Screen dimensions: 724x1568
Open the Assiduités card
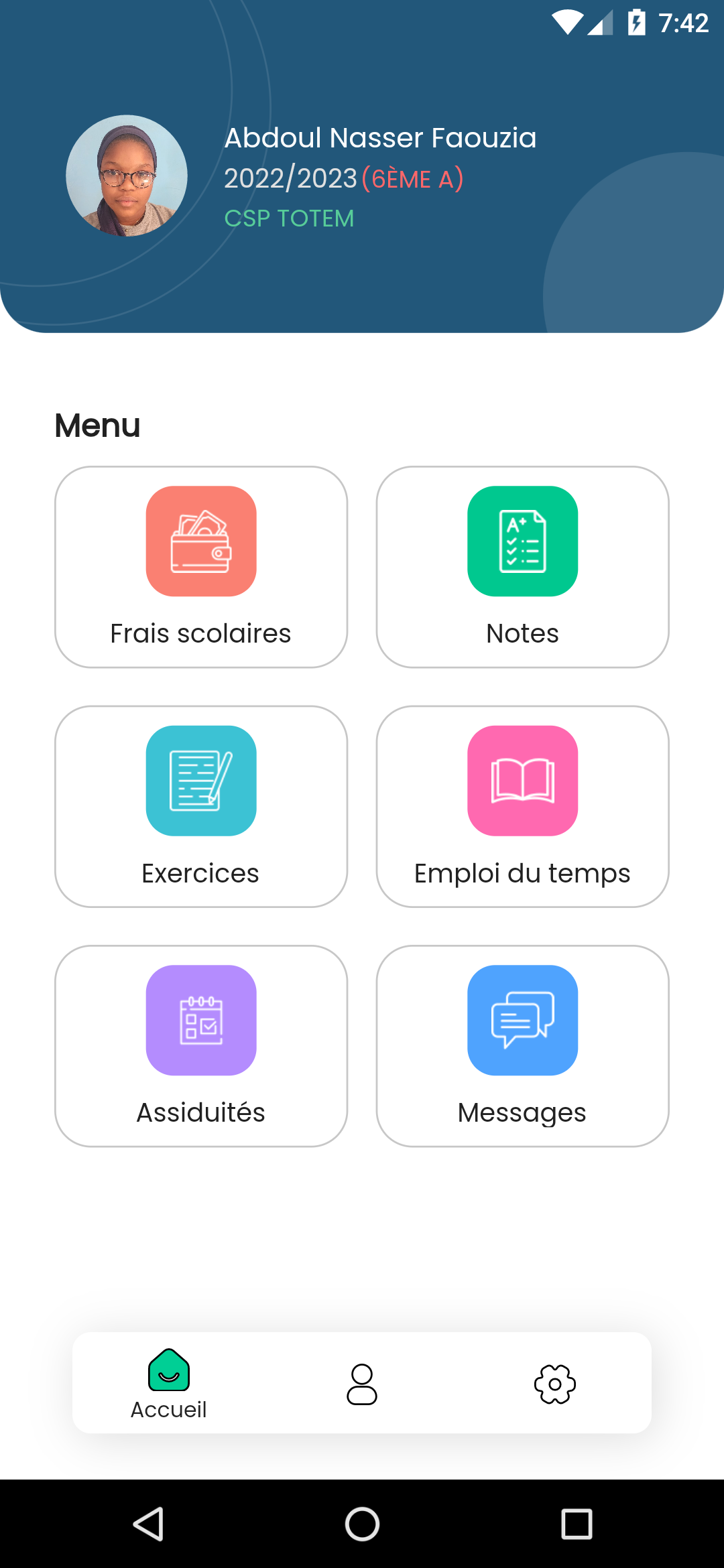201,1046
